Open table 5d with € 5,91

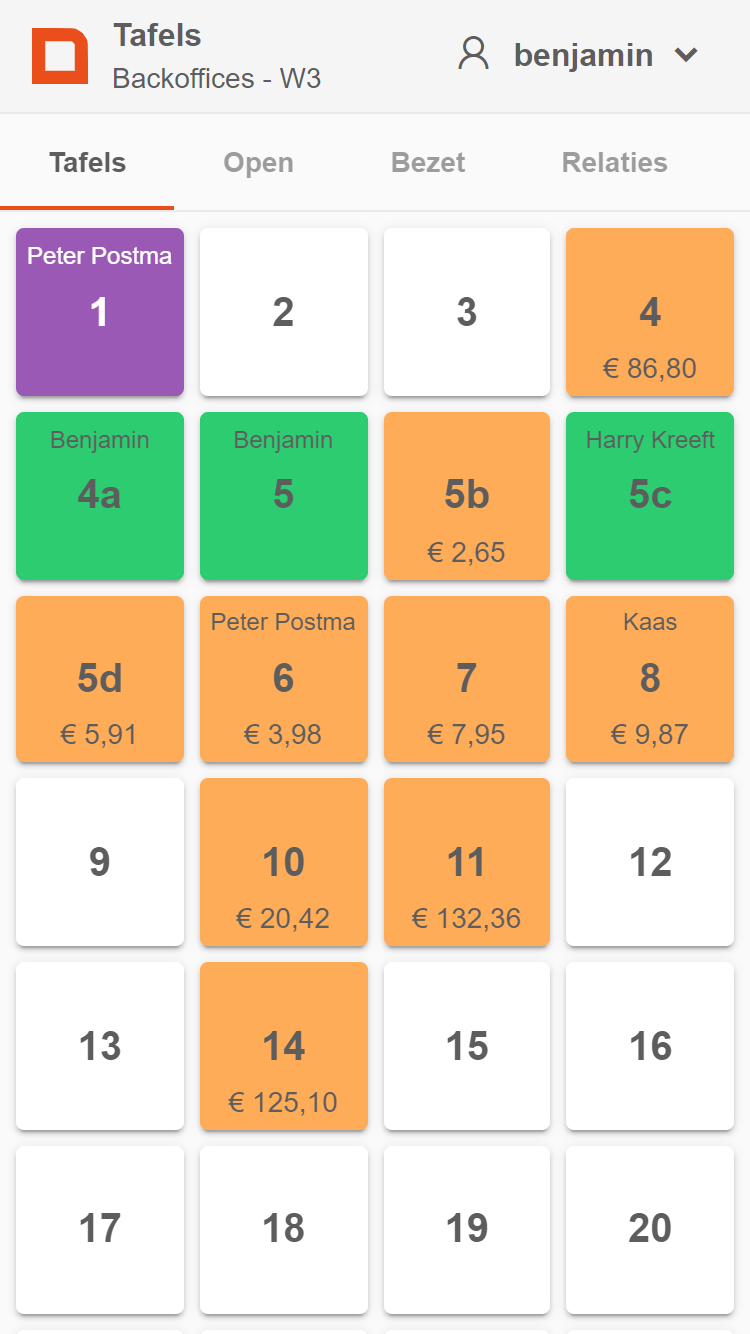pos(100,679)
